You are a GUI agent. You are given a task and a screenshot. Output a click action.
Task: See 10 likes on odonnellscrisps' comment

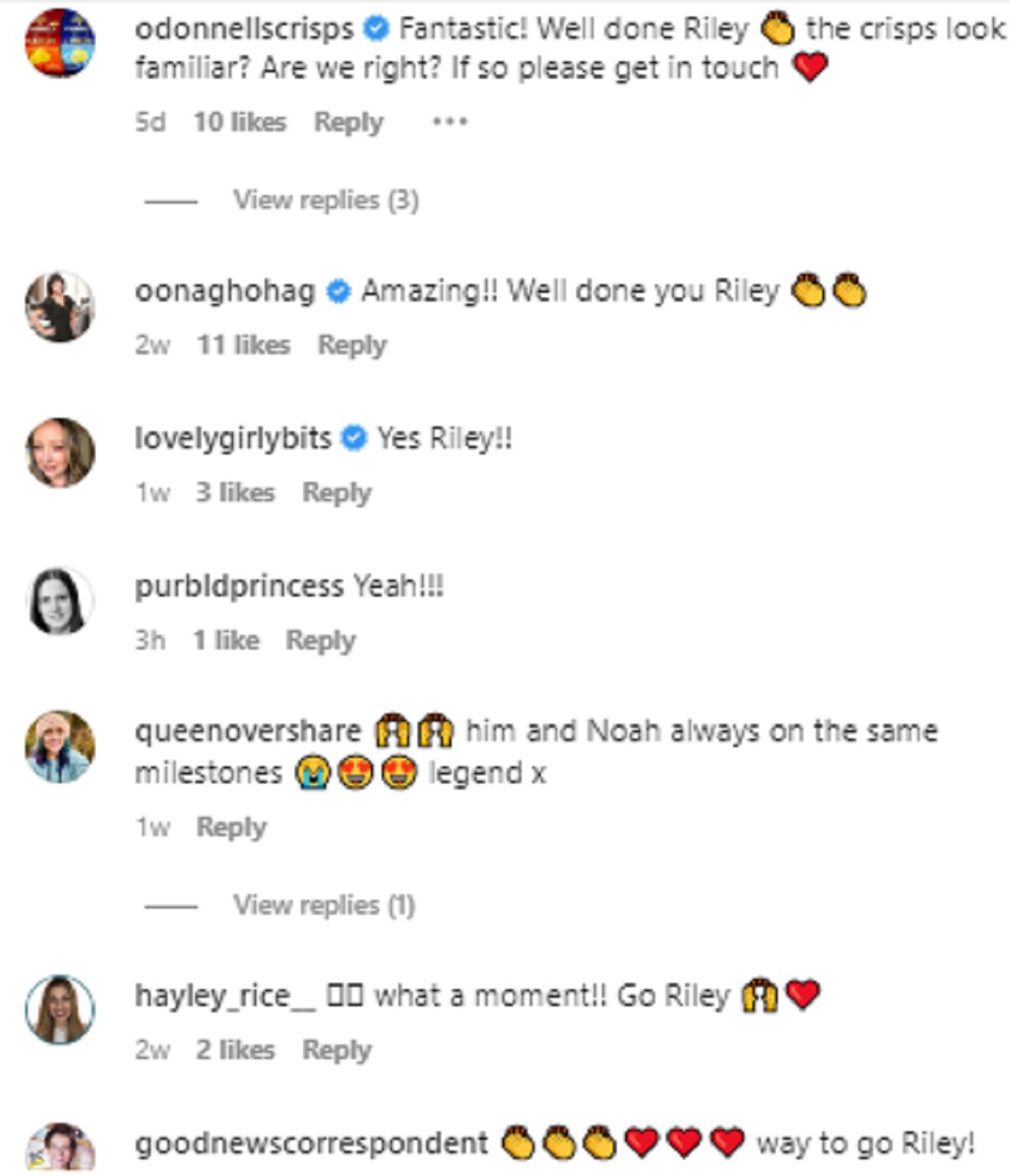coord(240,122)
